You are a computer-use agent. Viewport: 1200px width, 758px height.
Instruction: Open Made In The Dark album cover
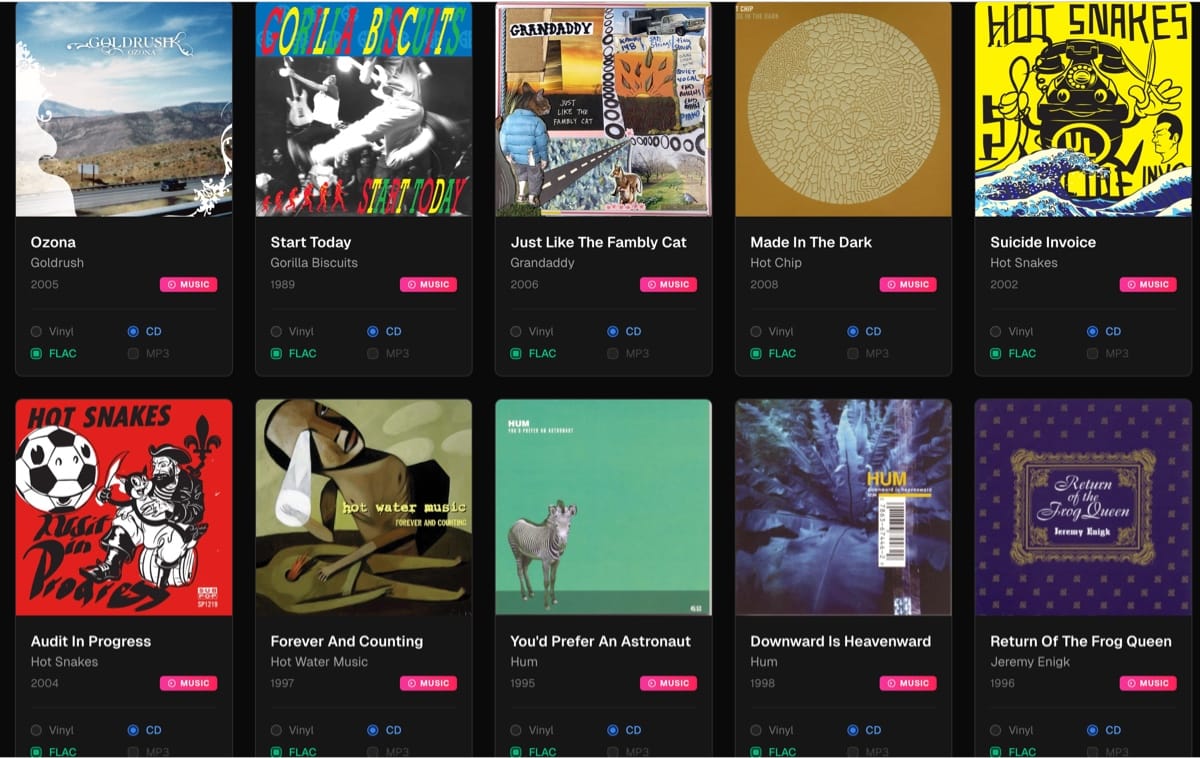click(x=844, y=109)
